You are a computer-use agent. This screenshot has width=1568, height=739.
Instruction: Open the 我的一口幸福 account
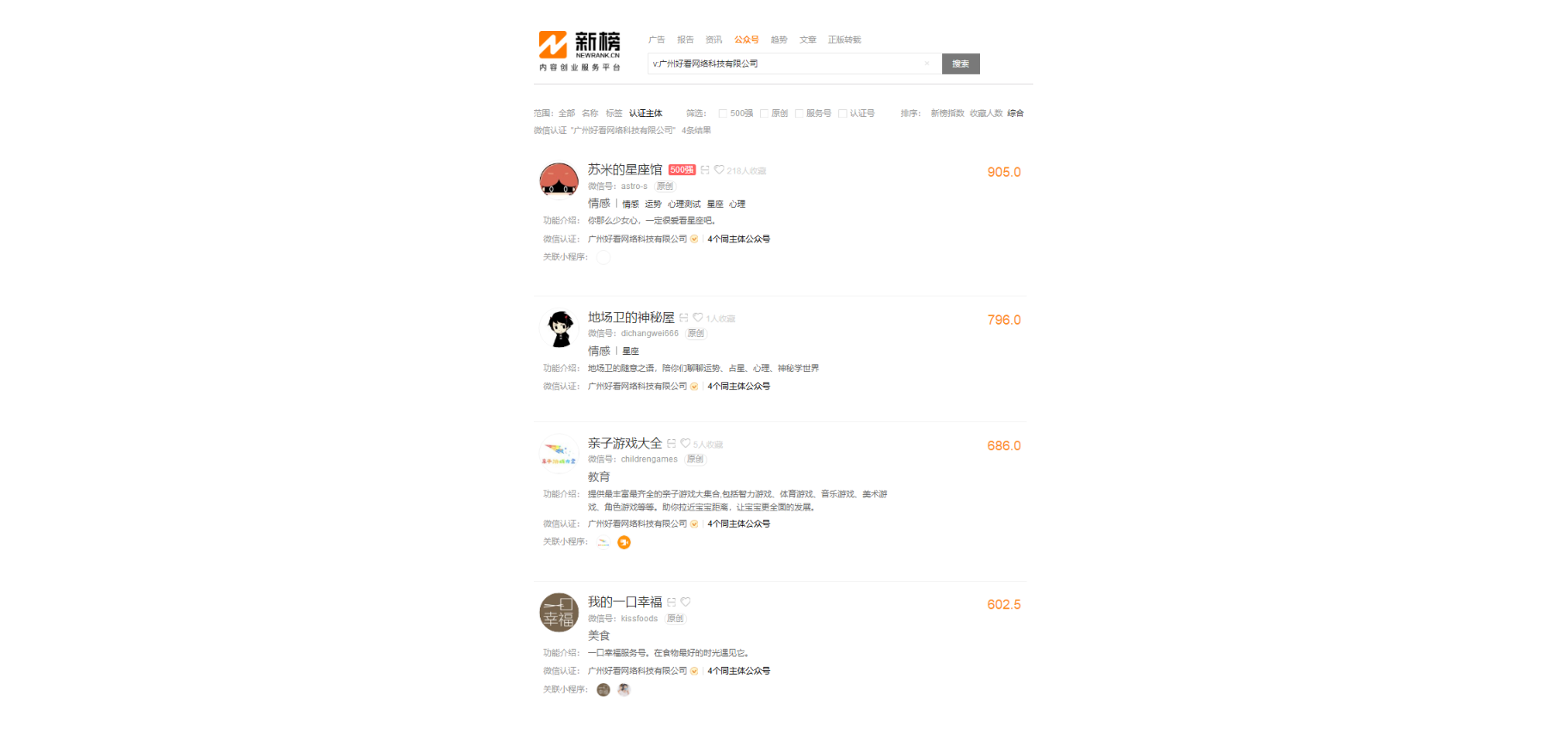625,602
